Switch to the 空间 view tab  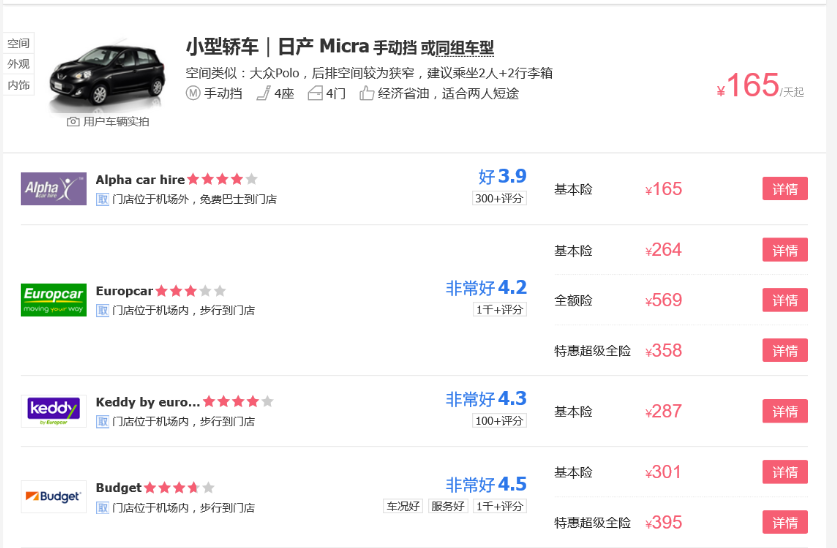click(19, 43)
